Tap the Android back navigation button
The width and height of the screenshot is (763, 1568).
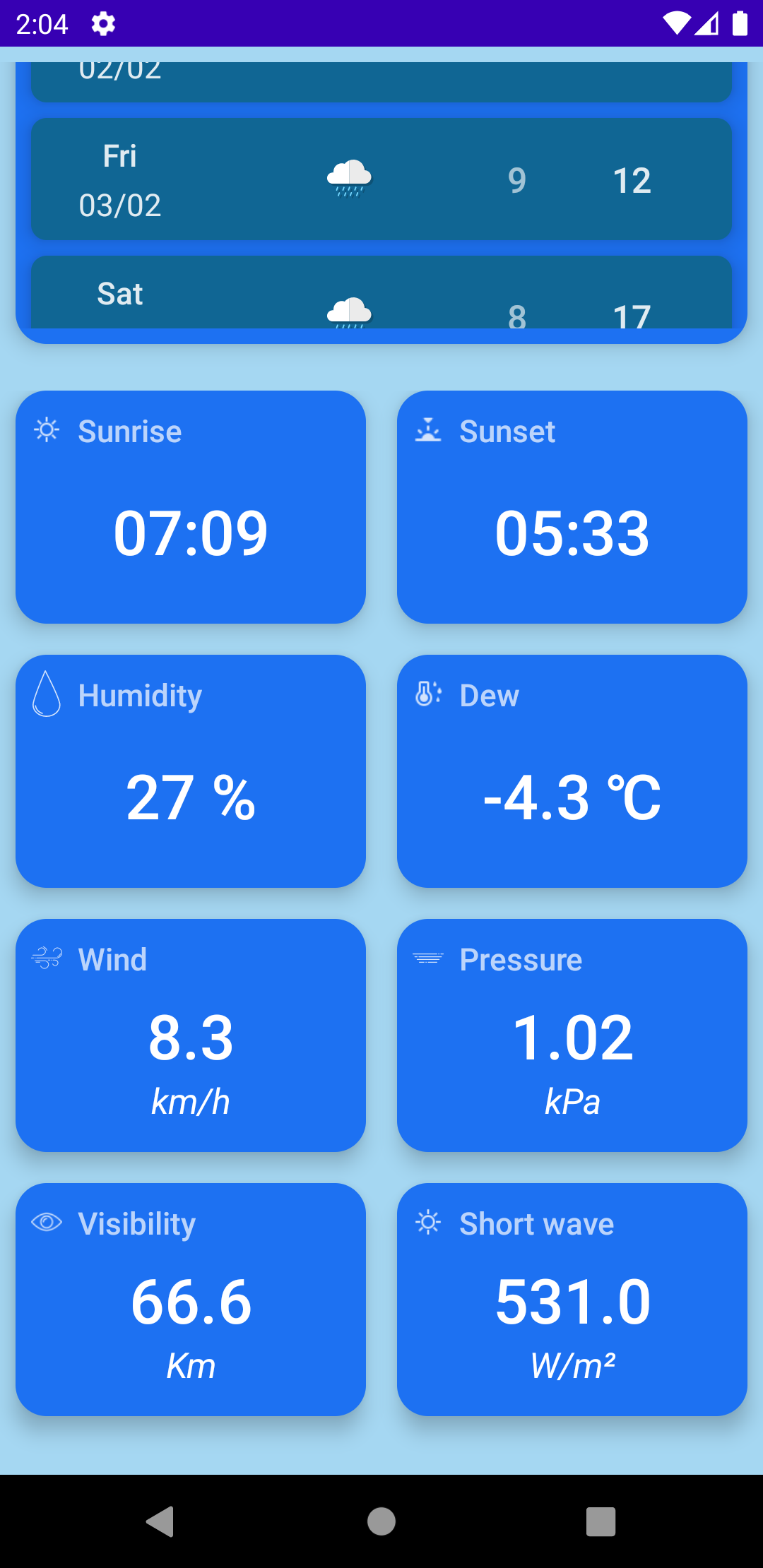[x=160, y=1522]
